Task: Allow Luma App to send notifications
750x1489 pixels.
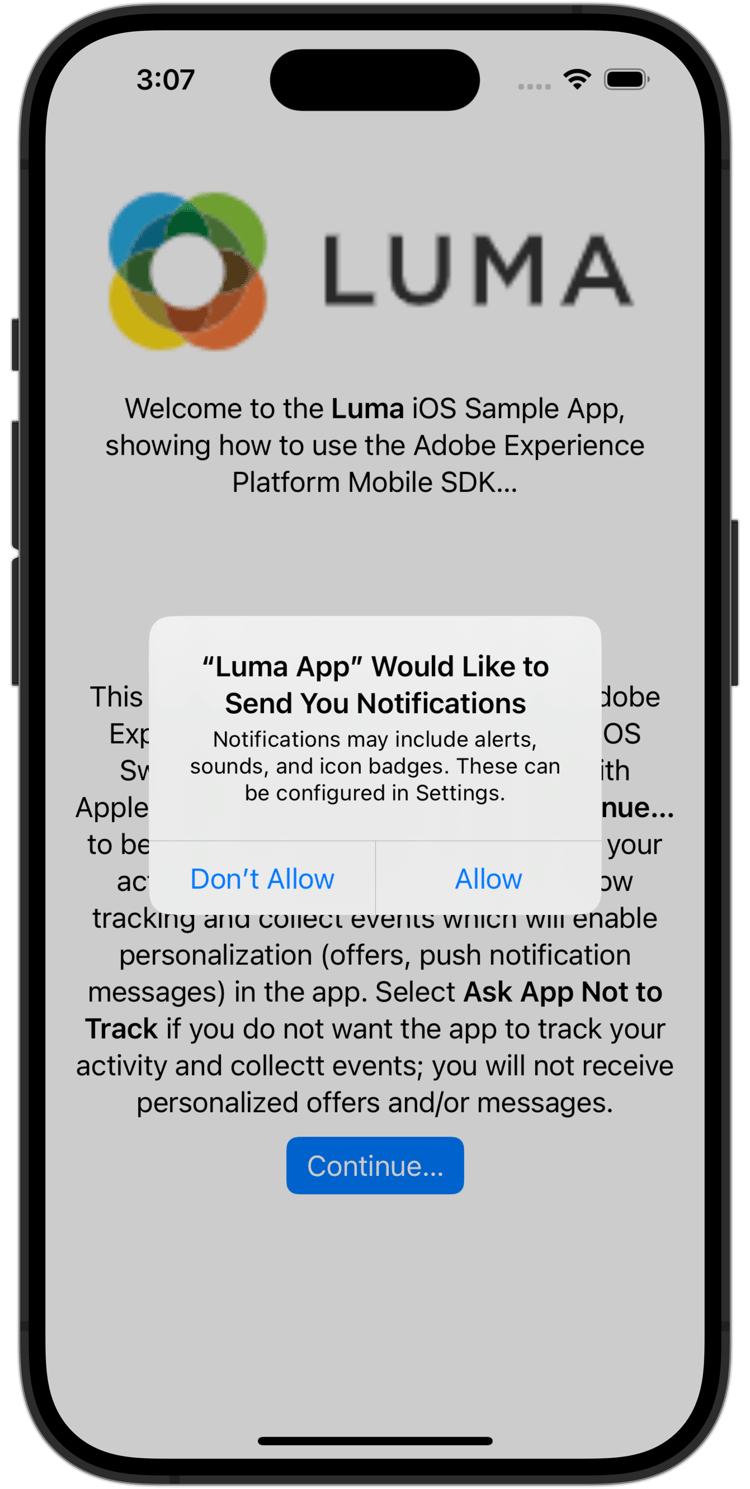Action: [488, 878]
